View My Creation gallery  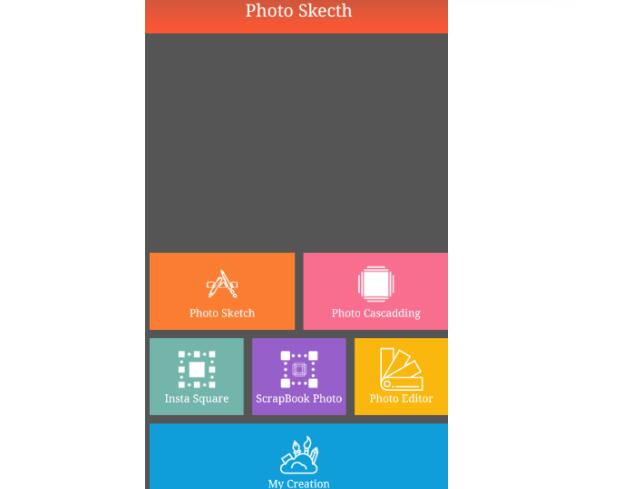click(298, 458)
